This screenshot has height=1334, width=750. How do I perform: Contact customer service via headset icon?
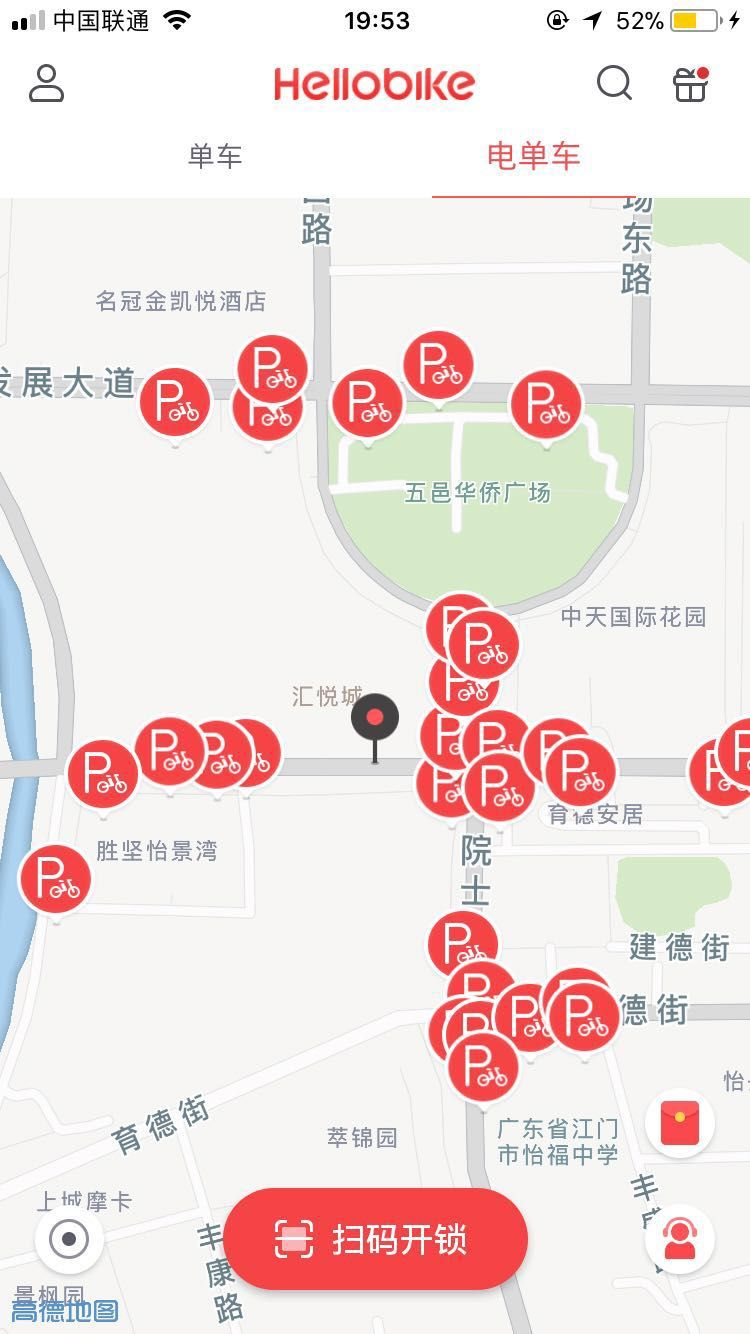pyautogui.click(x=680, y=1239)
